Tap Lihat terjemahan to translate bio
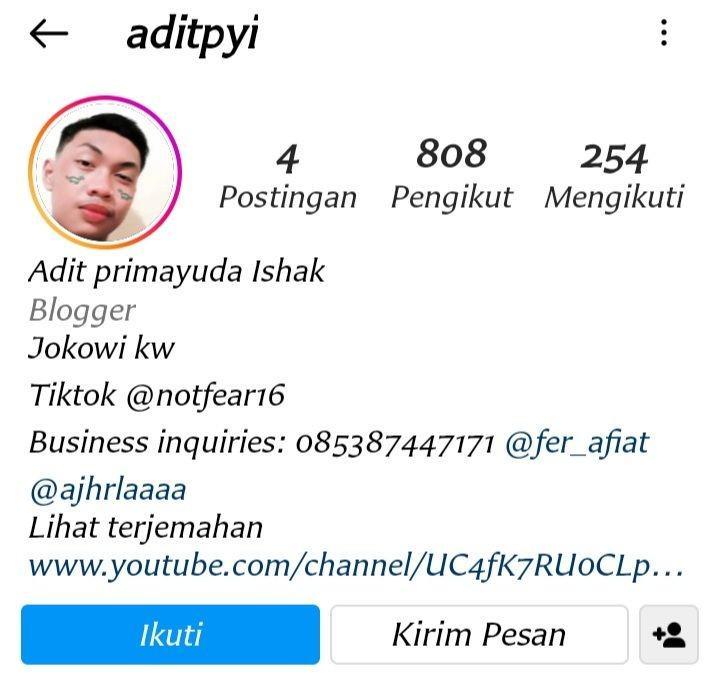Image resolution: width=720 pixels, height=678 pixels. [x=146, y=527]
